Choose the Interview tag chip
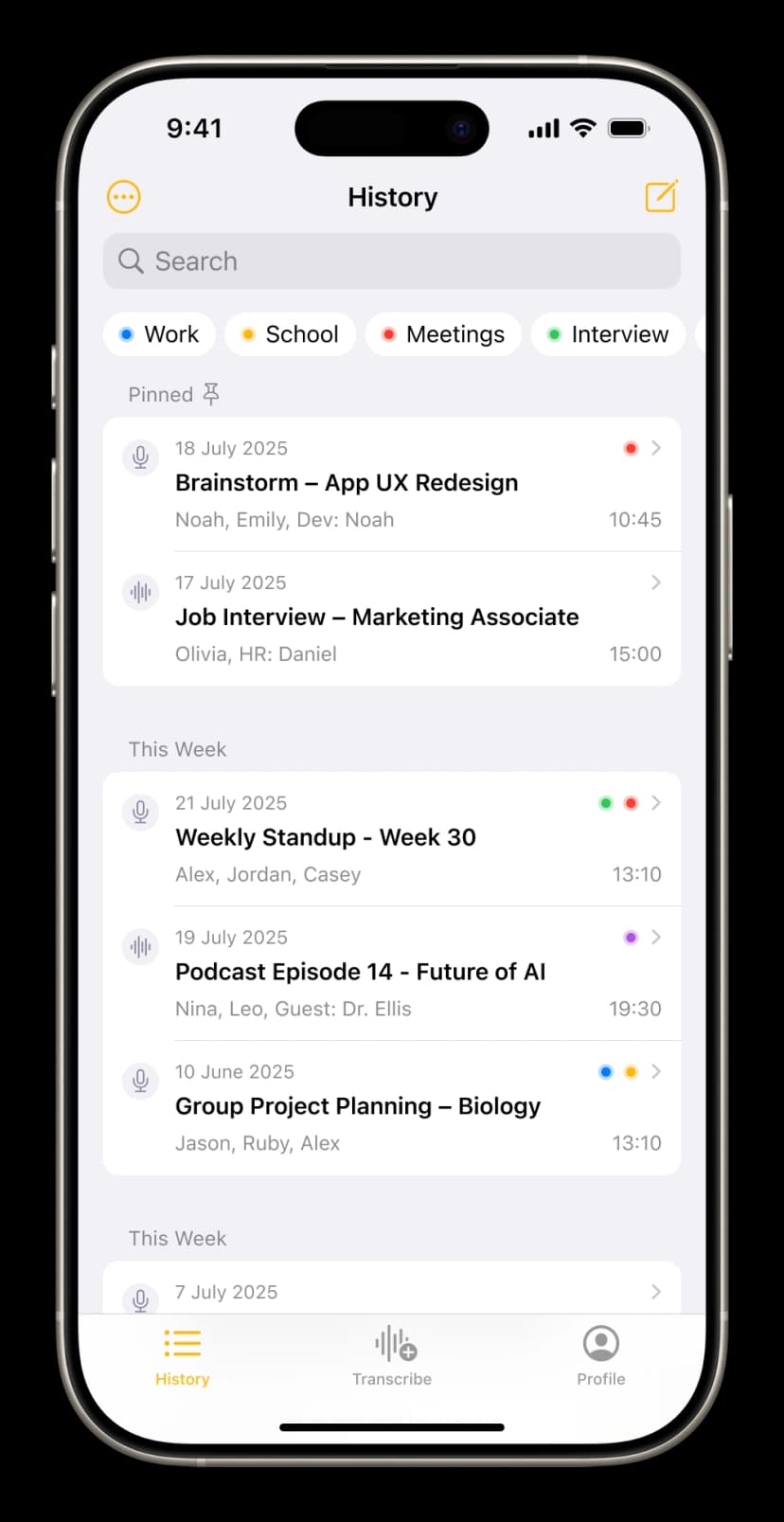The image size is (784, 1522). [x=608, y=334]
